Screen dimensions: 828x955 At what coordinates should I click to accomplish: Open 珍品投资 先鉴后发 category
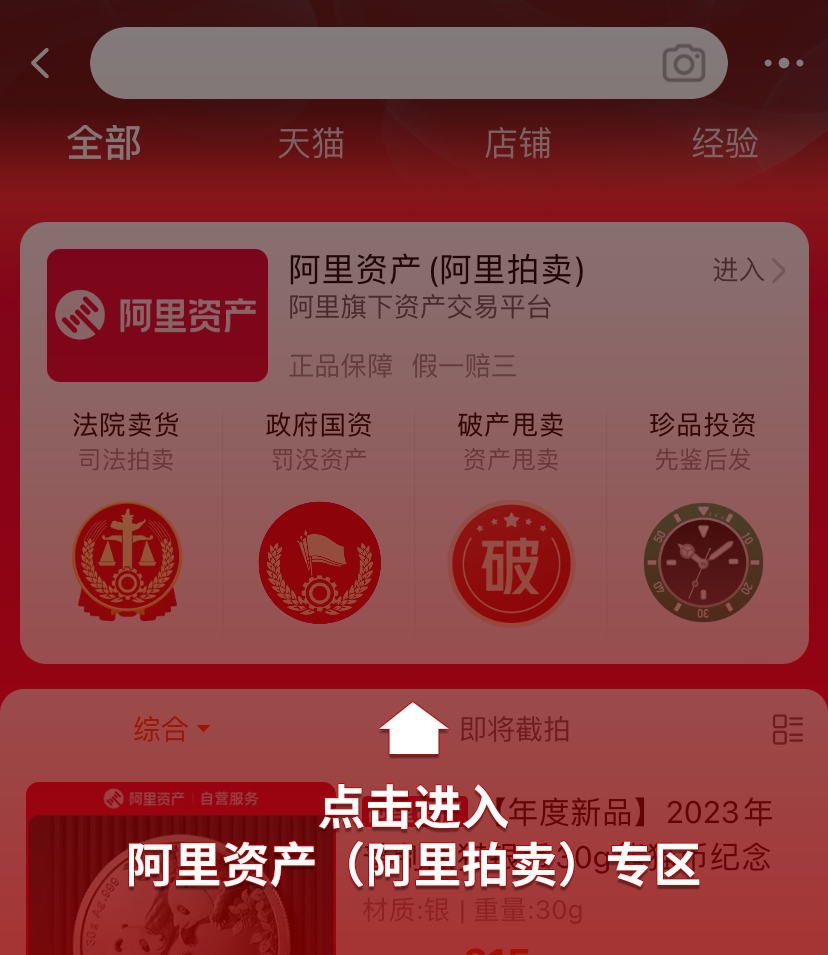[703, 520]
